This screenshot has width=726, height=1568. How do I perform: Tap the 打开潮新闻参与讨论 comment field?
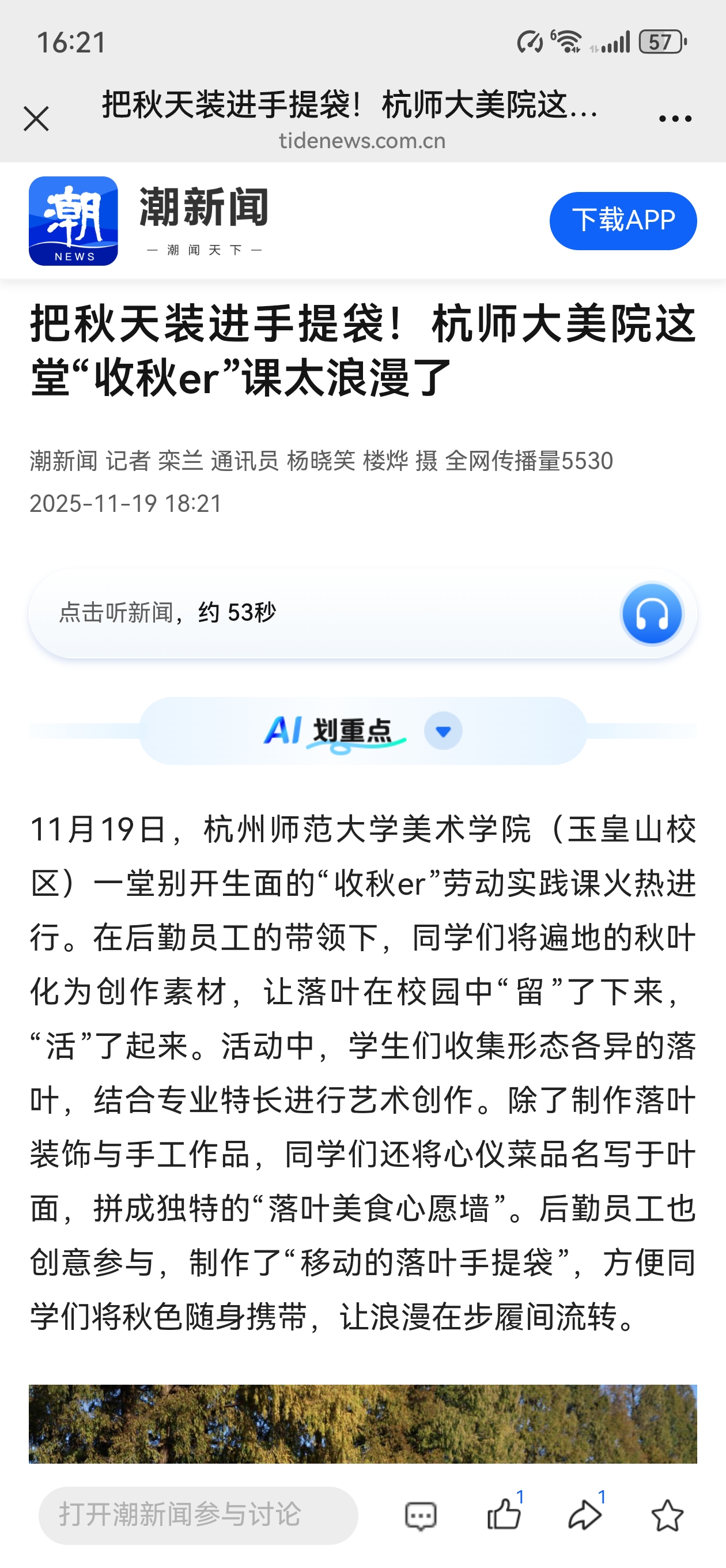coord(198,1515)
